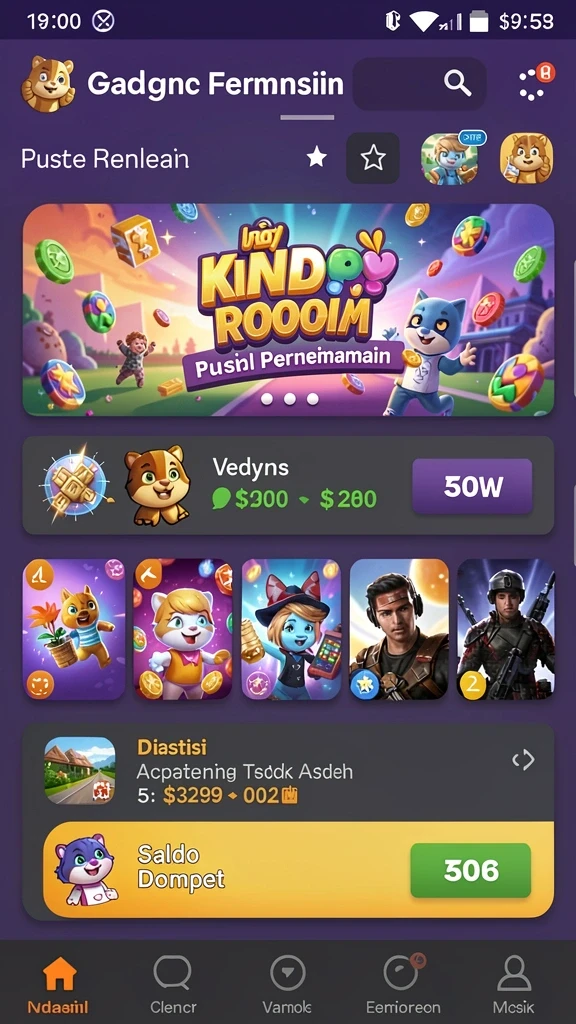Open the helmeted soldier game tile

pos(506,629)
